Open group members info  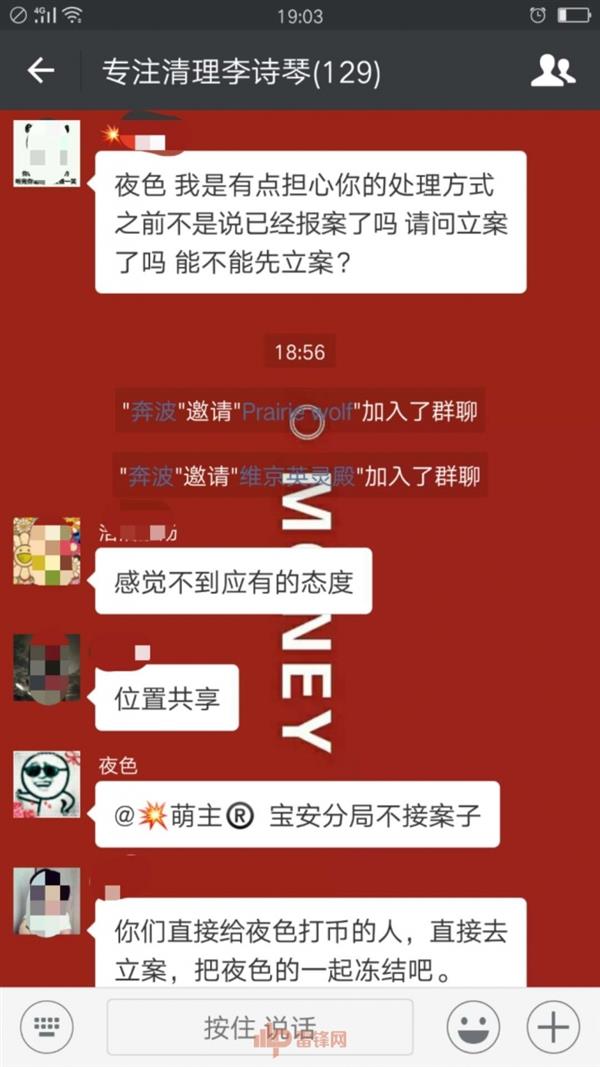(552, 71)
